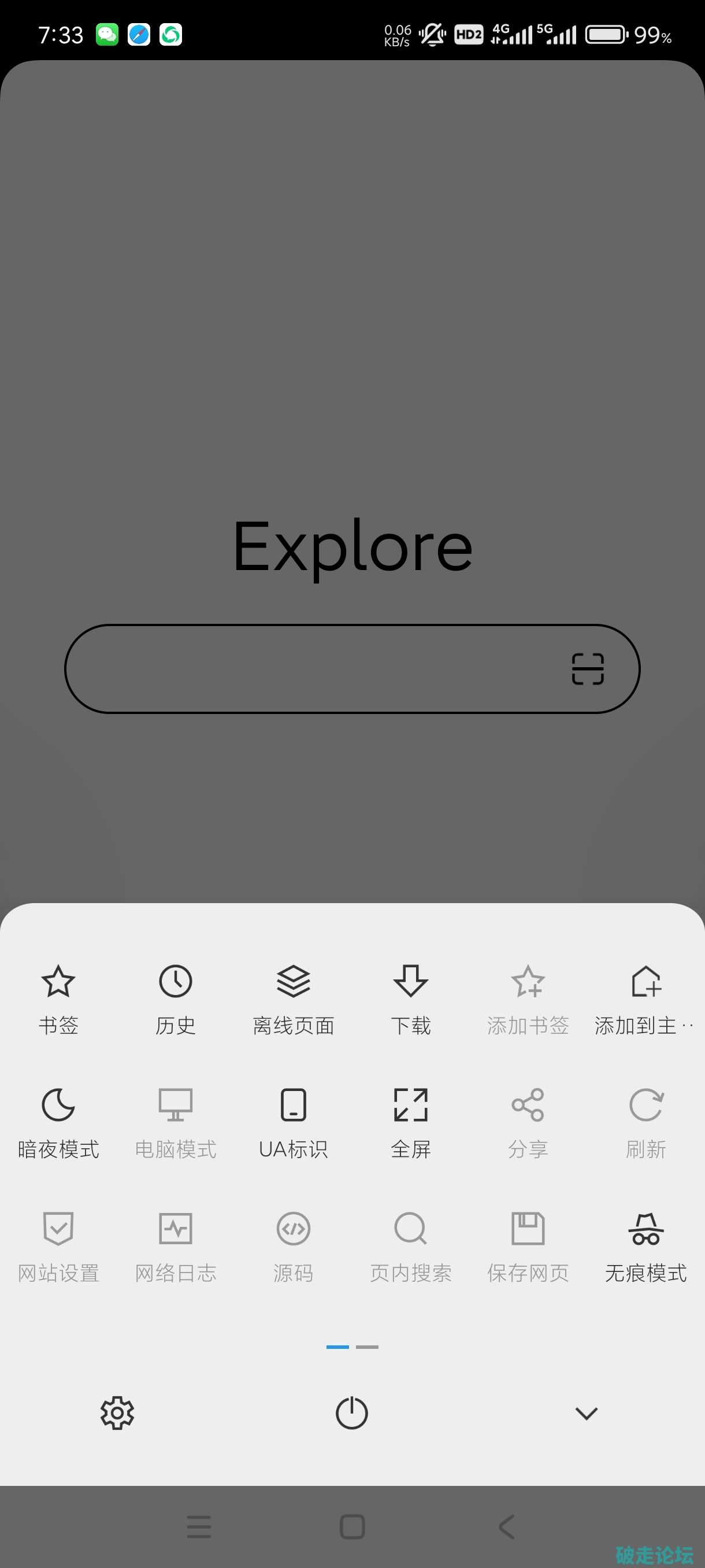Viewport: 705px width, 1568px height.
Task: Tap the system back button
Action: (507, 1526)
